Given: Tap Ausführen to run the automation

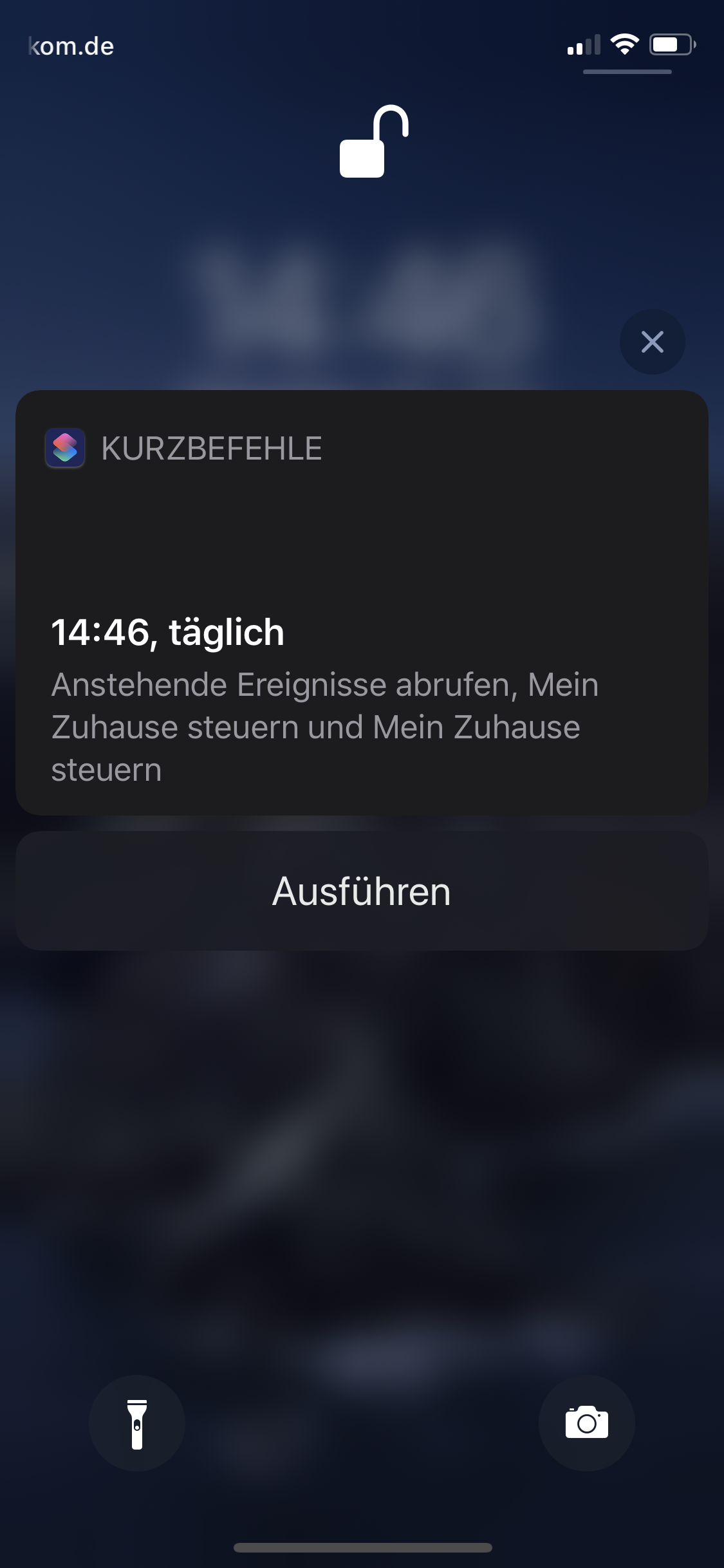Looking at the screenshot, I should click(x=362, y=891).
